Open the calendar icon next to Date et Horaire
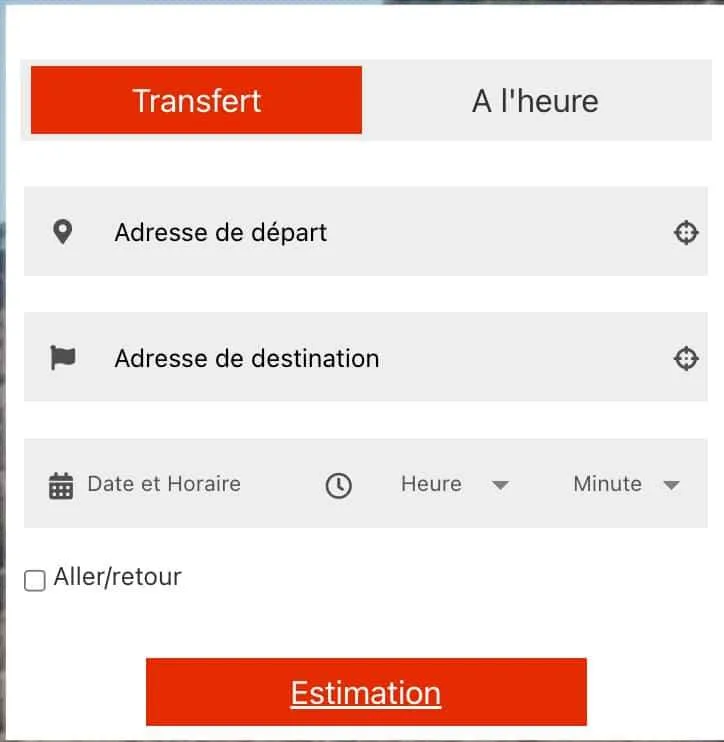This screenshot has height=742, width=724. [x=60, y=484]
